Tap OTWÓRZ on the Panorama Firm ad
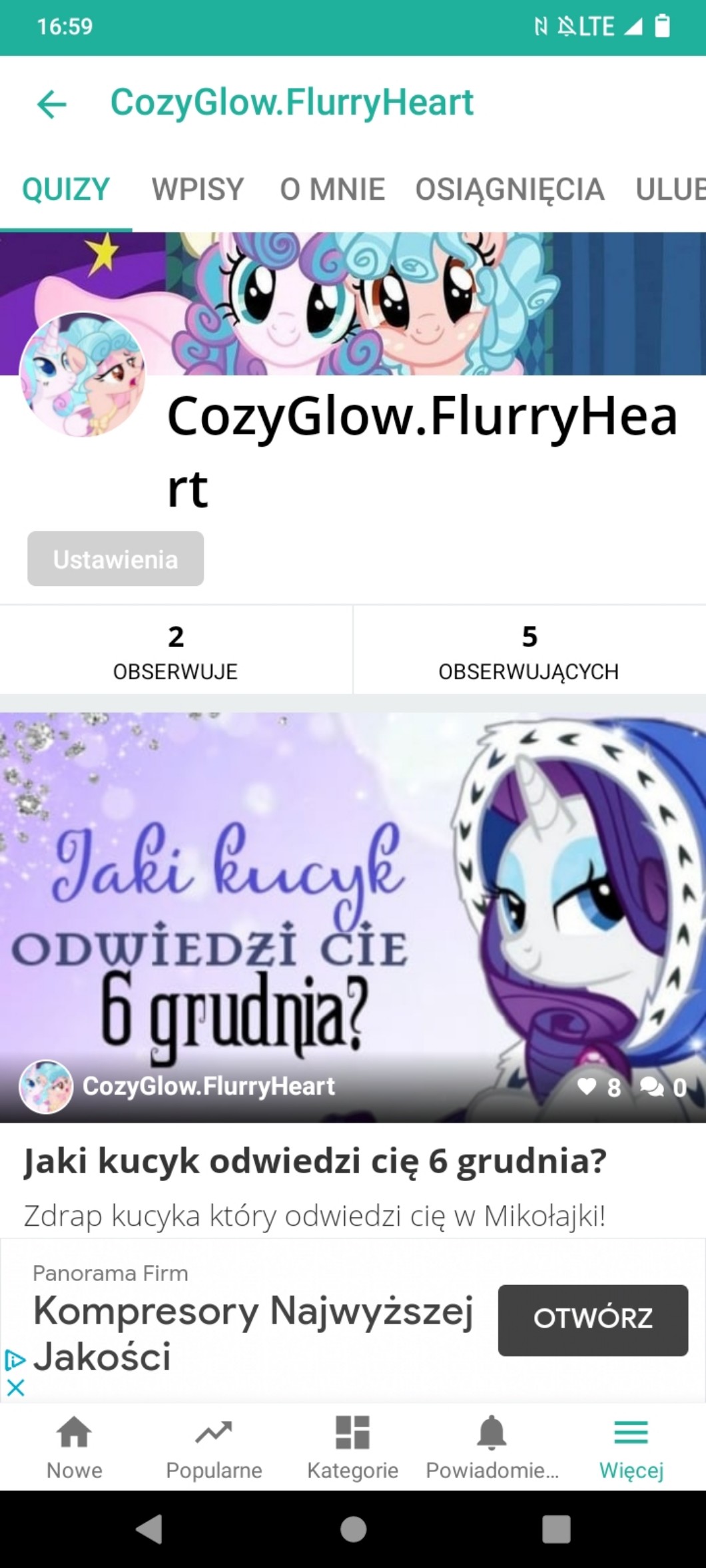 click(593, 1318)
